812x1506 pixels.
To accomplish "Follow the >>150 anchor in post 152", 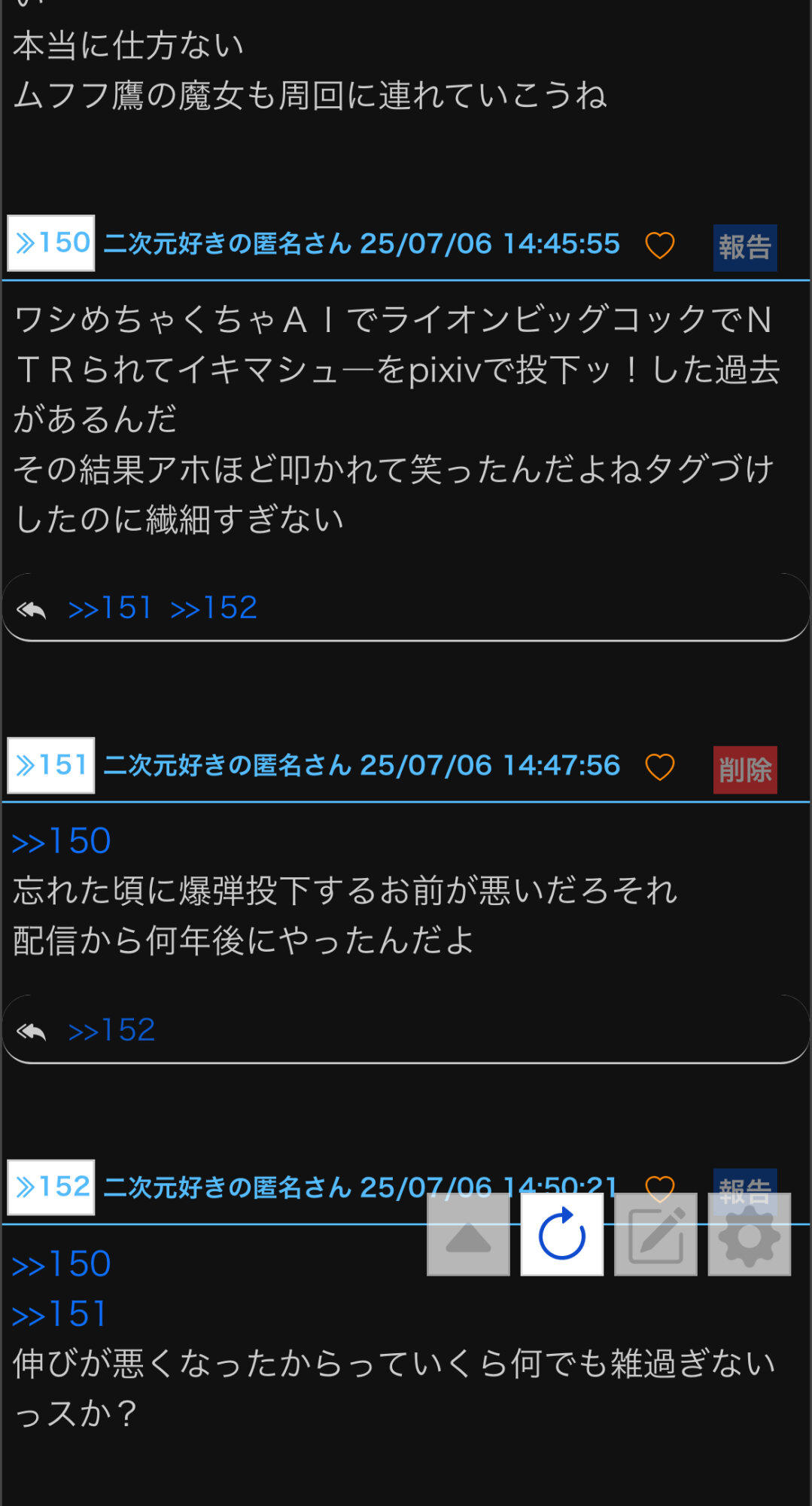I will [62, 1264].
